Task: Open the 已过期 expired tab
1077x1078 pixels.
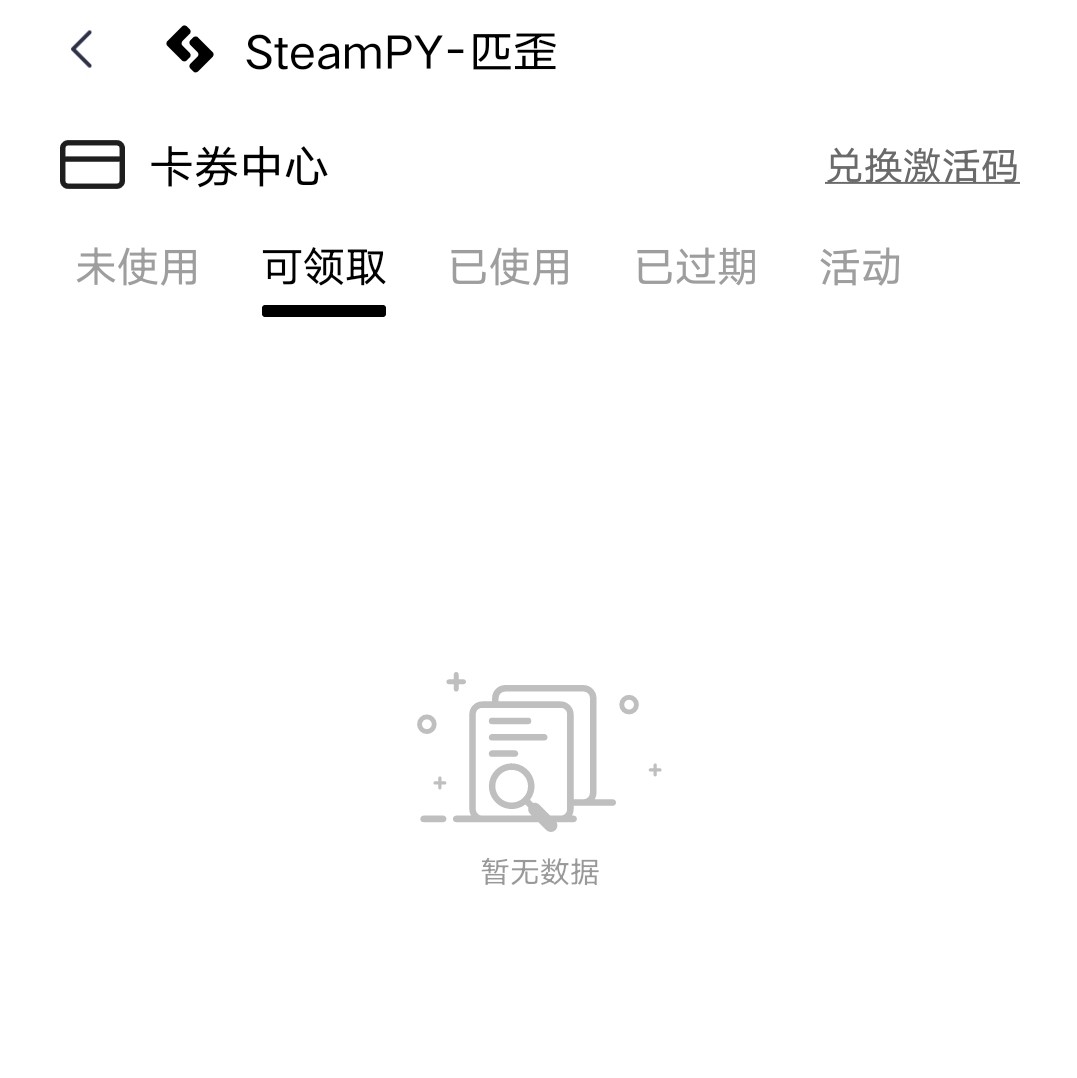Action: [x=696, y=267]
